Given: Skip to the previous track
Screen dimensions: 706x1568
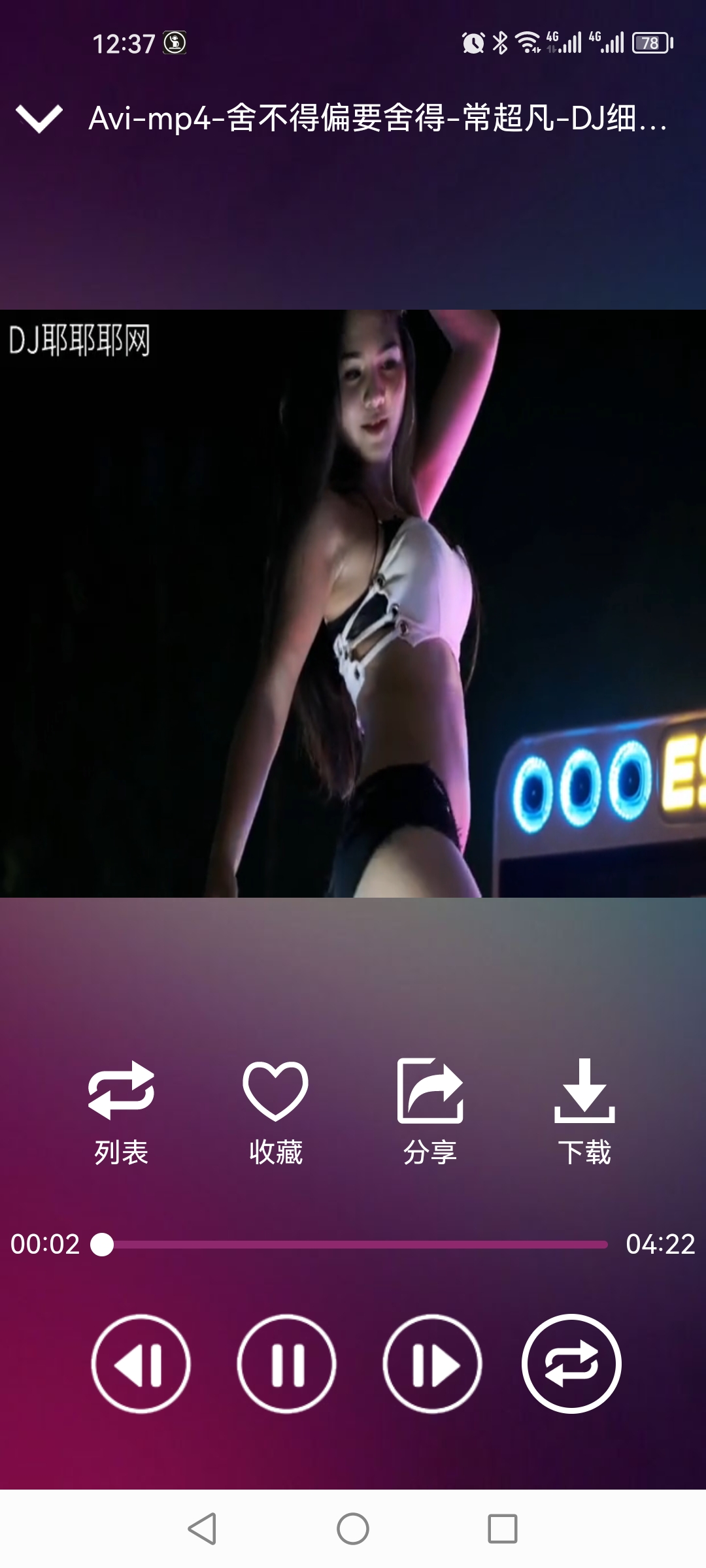Looking at the screenshot, I should point(141,1364).
